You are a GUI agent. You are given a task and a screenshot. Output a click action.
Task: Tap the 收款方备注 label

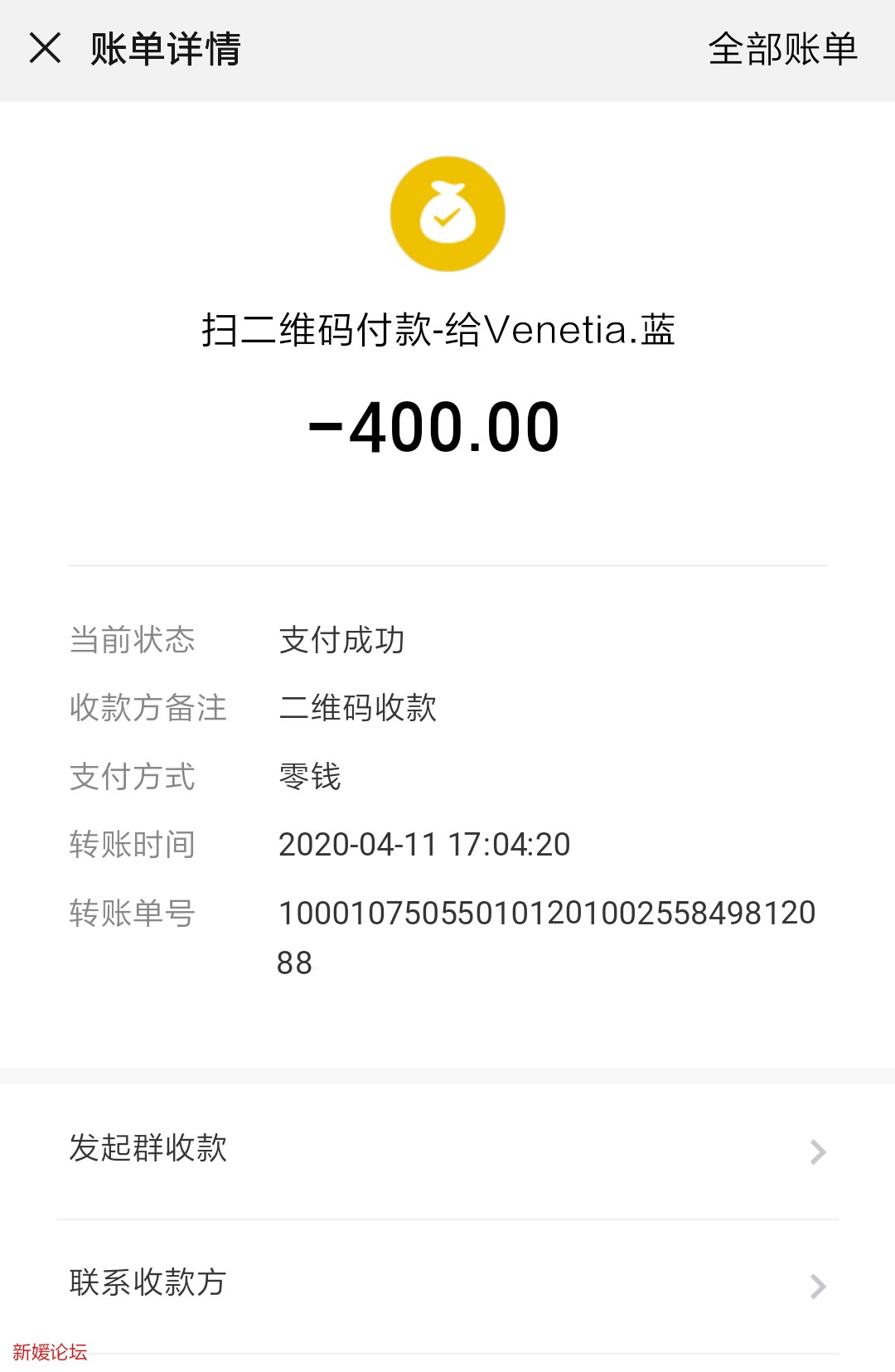(146, 709)
